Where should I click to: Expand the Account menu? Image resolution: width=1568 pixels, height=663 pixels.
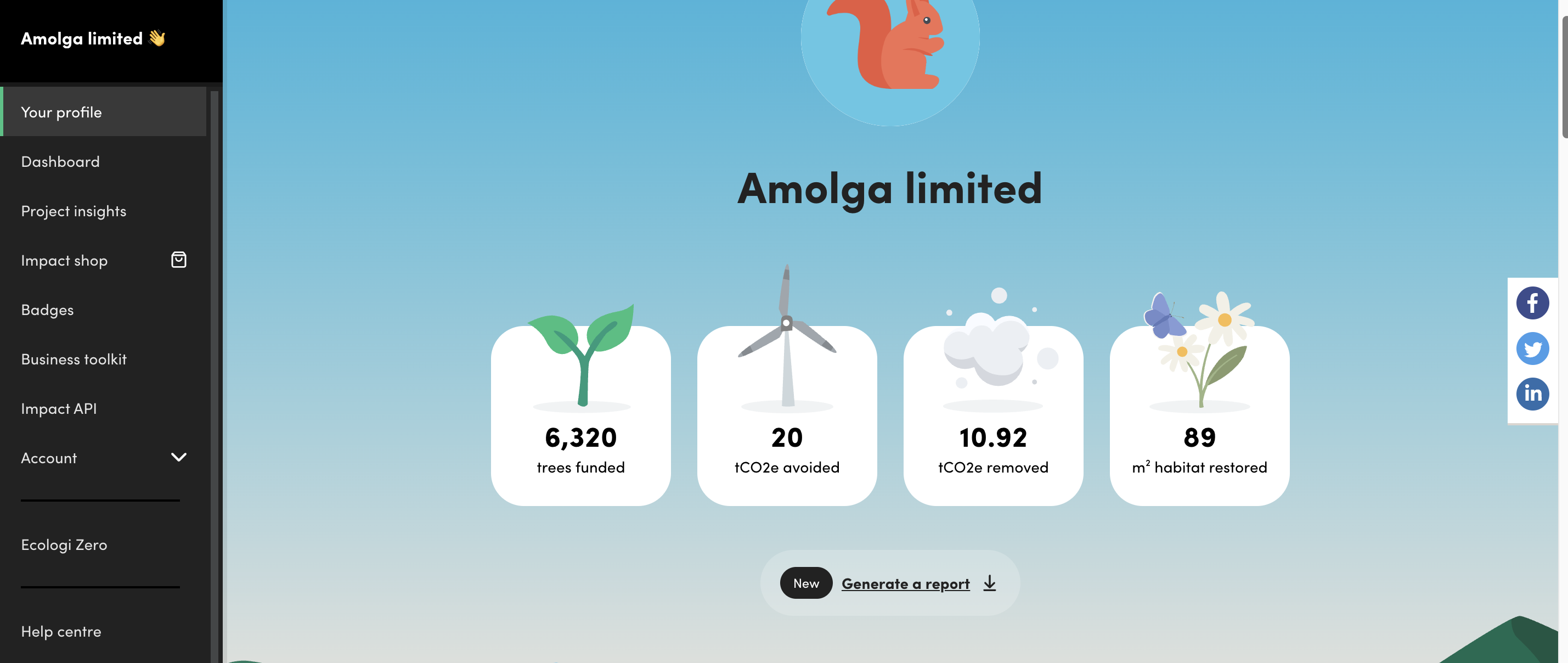pos(104,458)
